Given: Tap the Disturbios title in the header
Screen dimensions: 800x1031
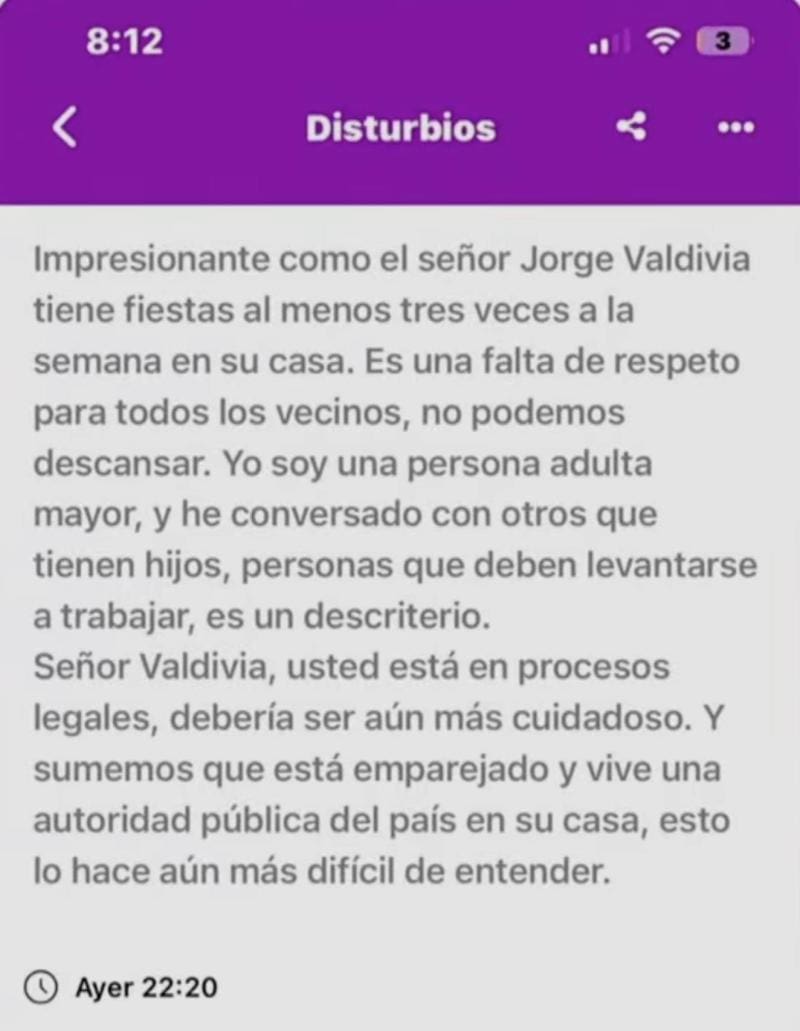Looking at the screenshot, I should [401, 128].
